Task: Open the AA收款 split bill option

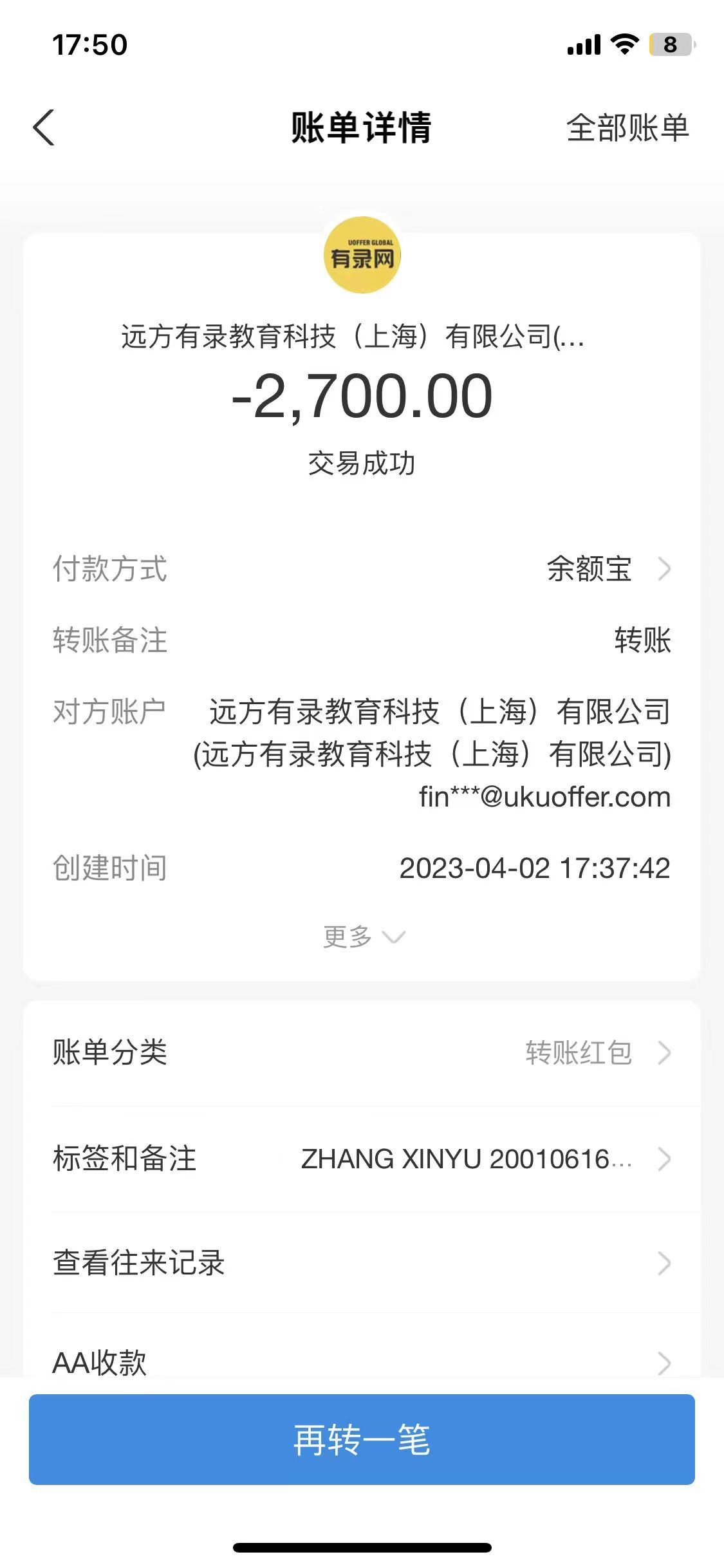Action: click(362, 1362)
